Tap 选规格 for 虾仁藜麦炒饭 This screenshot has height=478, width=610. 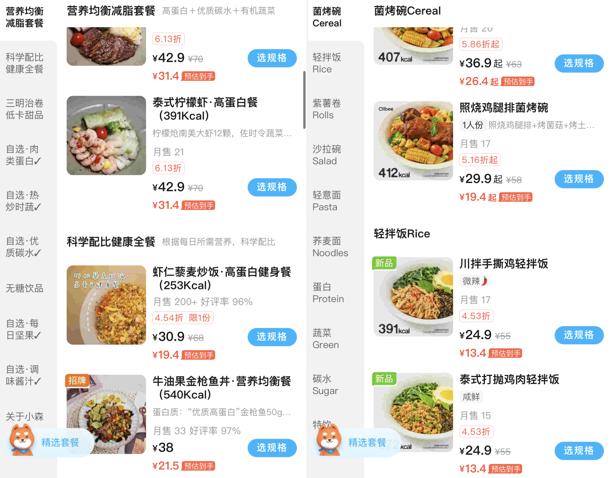(x=272, y=337)
